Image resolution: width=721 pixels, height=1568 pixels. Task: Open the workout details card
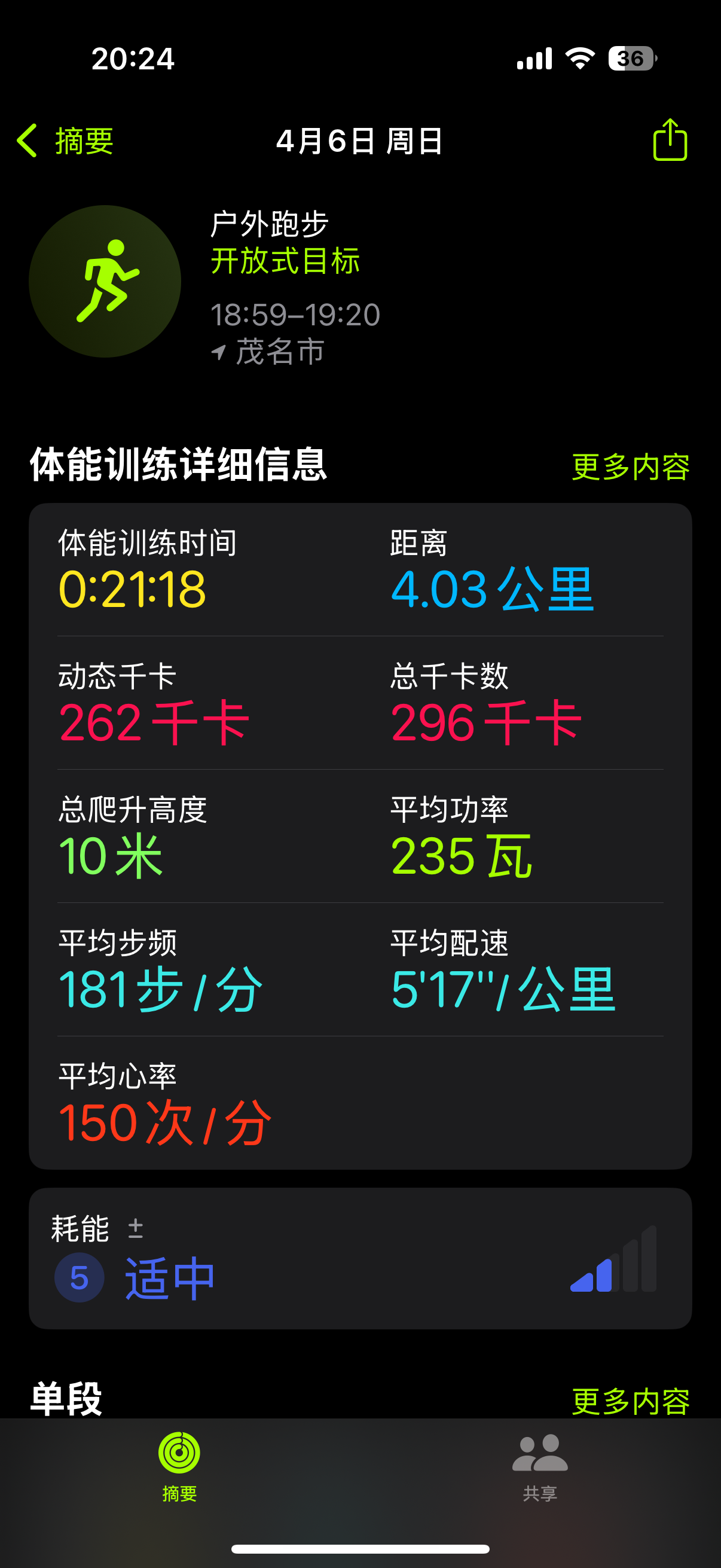click(359, 835)
